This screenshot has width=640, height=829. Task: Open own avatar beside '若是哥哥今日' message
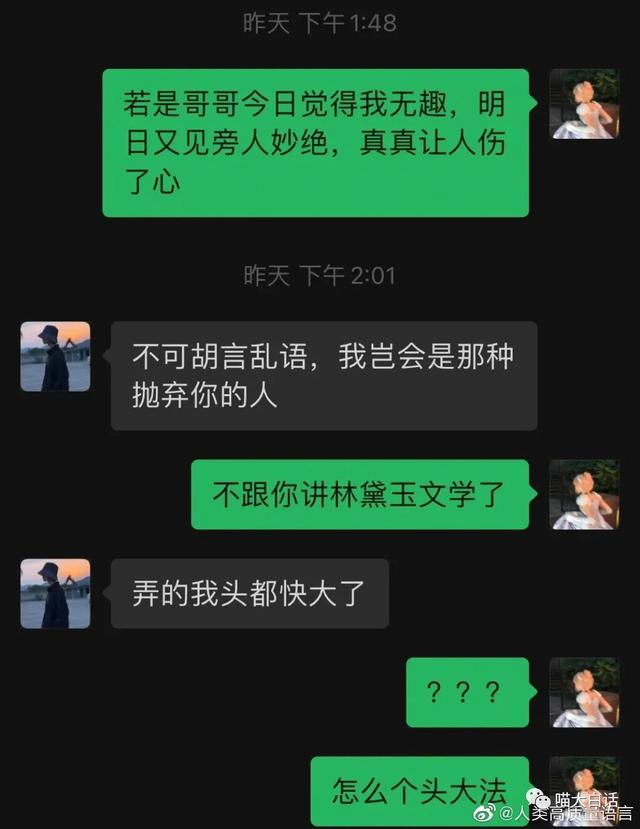click(x=584, y=104)
